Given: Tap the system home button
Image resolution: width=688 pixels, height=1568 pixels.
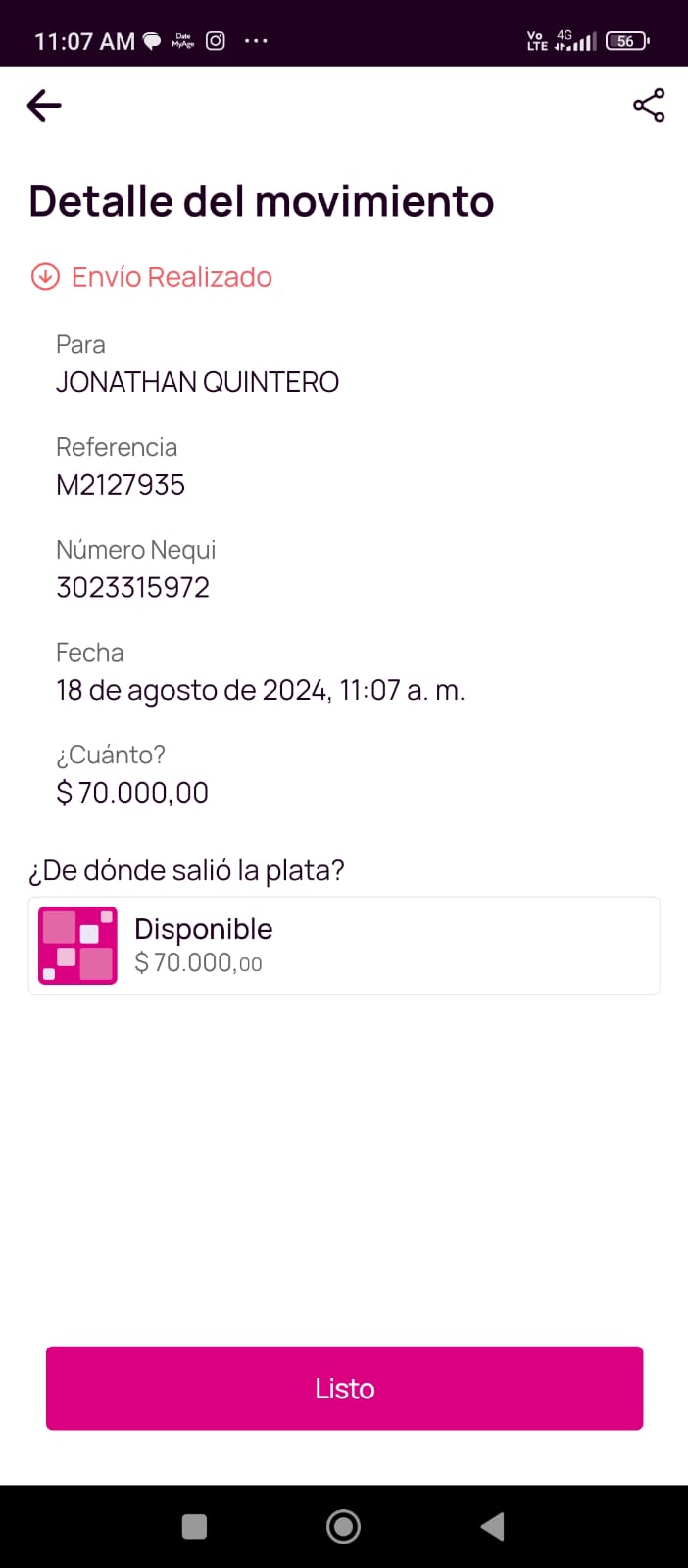Looking at the screenshot, I should [x=343, y=1526].
